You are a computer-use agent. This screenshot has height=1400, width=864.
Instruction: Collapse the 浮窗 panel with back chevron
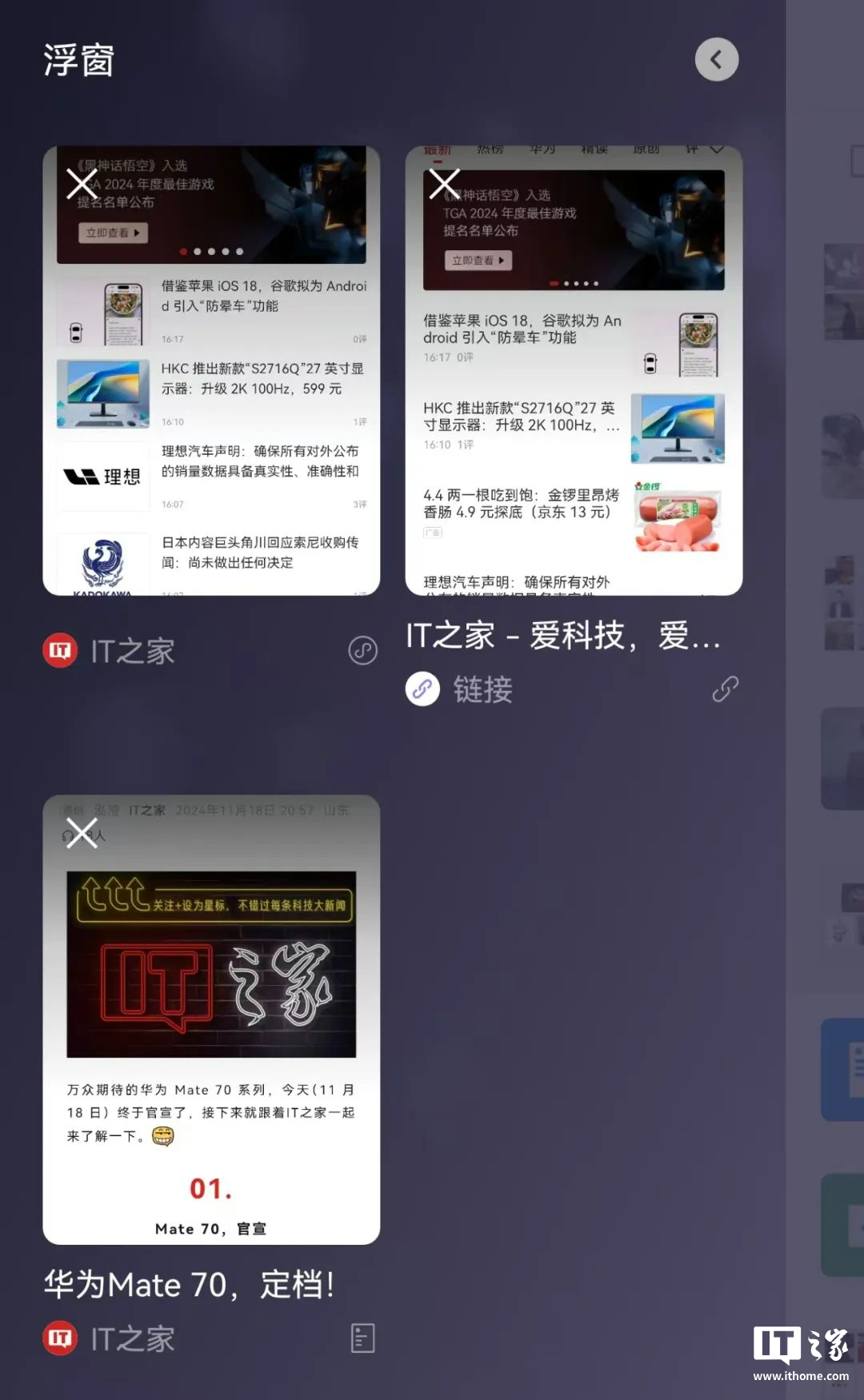tap(716, 59)
